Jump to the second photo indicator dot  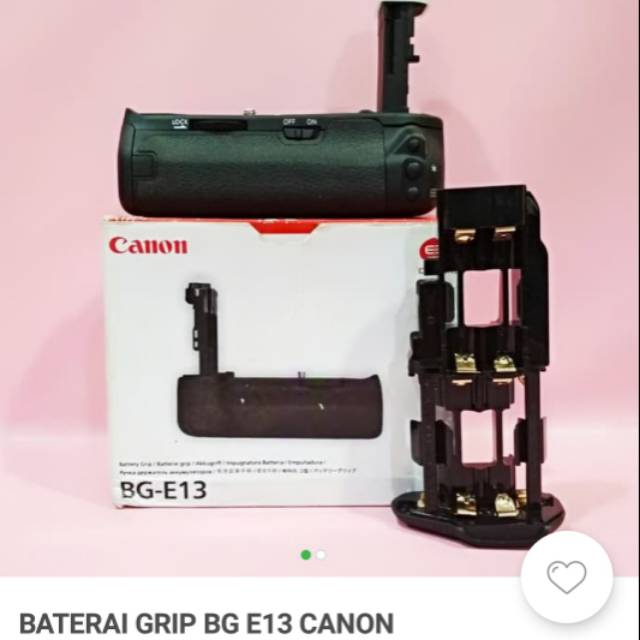321,554
